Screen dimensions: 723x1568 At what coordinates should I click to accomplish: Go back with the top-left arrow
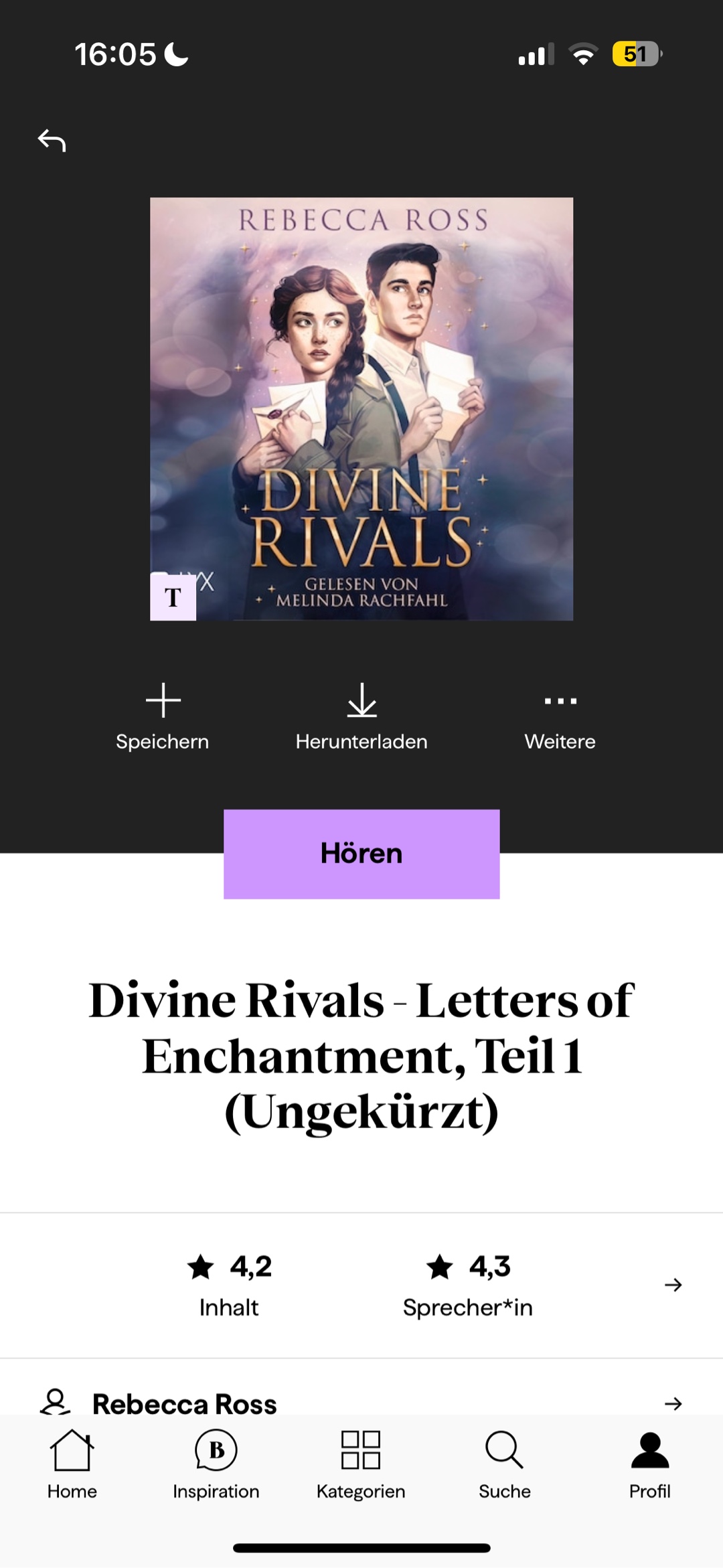coord(52,141)
